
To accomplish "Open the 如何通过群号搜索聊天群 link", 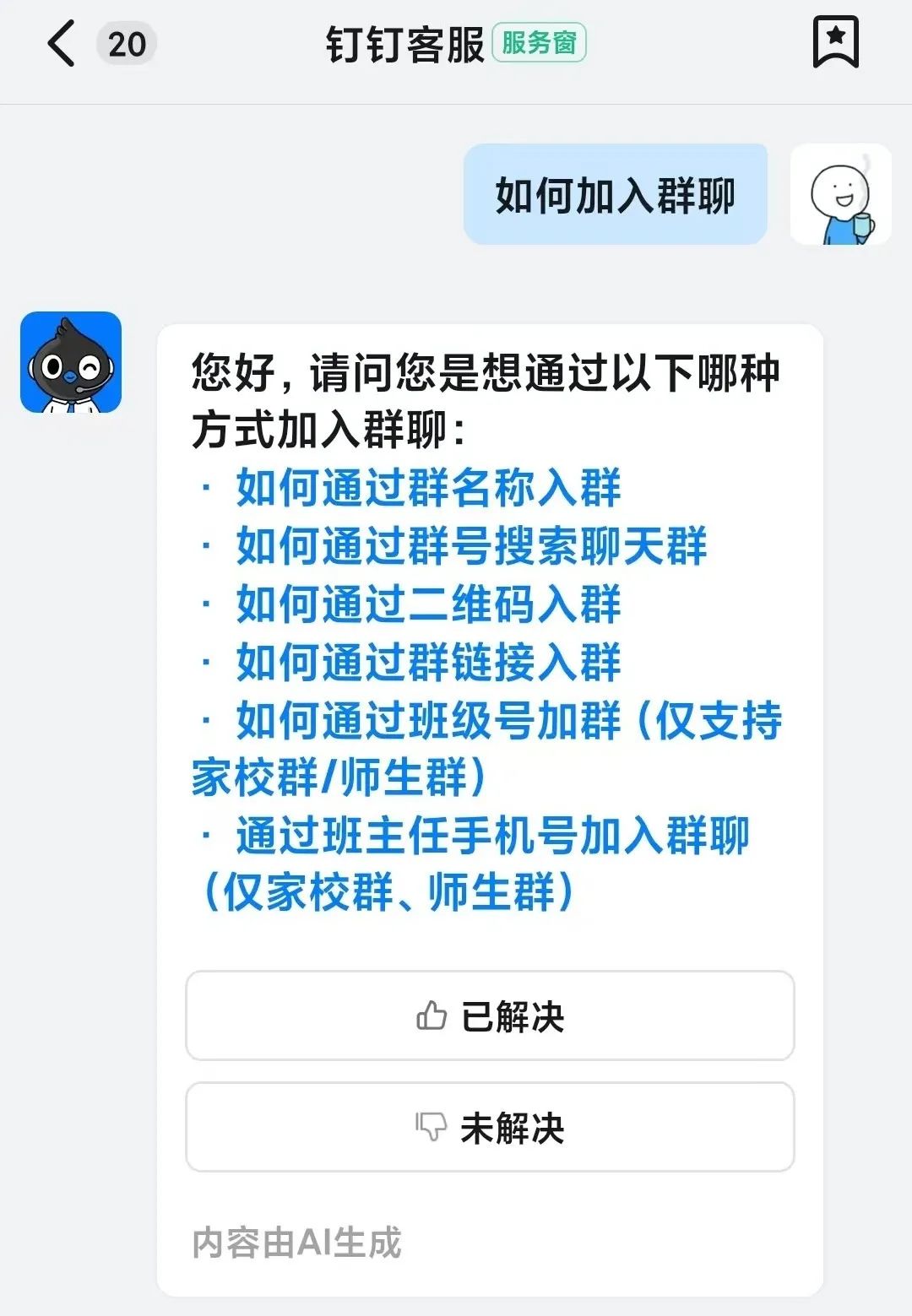I will click(x=473, y=547).
